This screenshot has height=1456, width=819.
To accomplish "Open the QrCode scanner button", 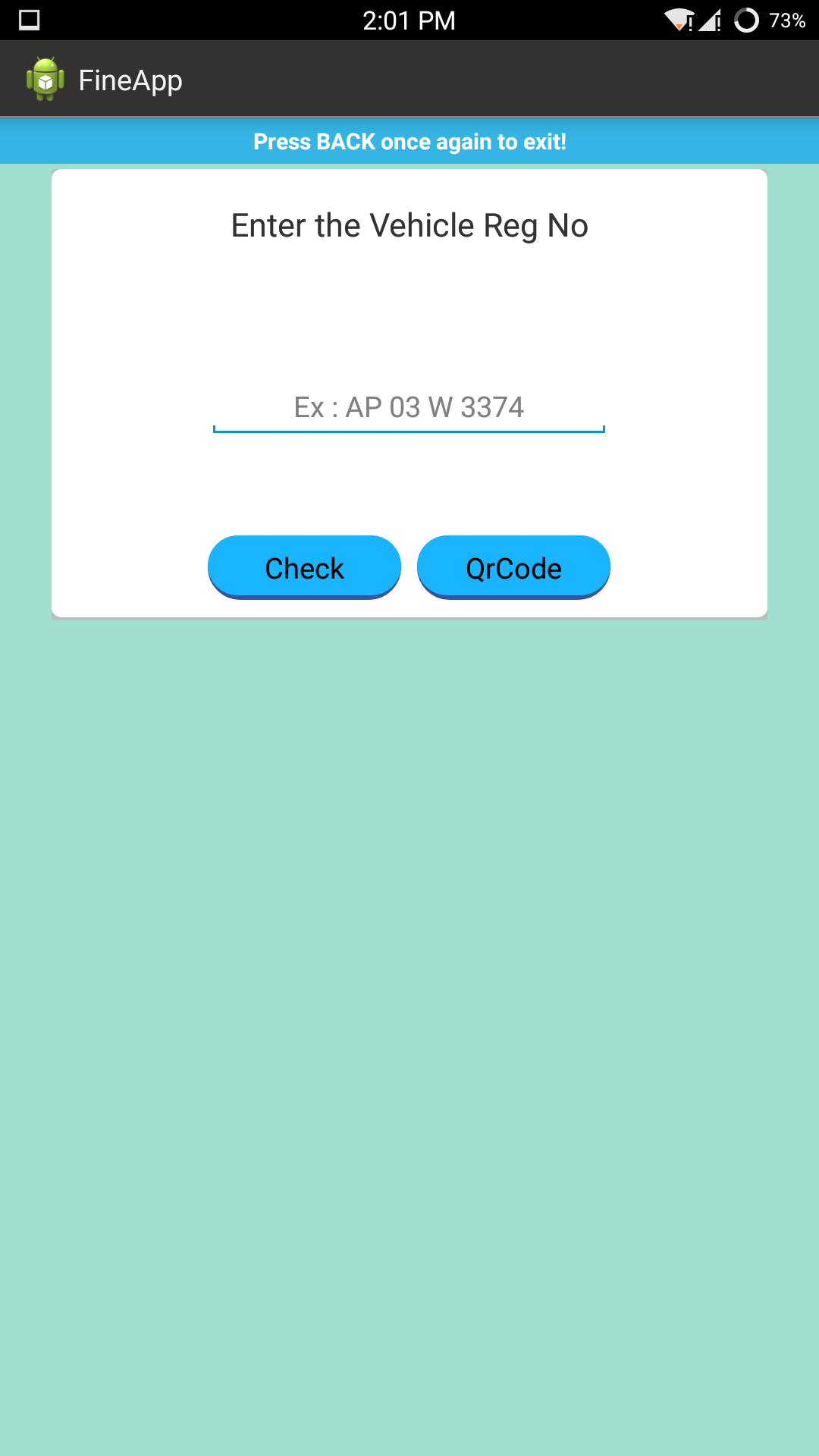I will [x=513, y=567].
